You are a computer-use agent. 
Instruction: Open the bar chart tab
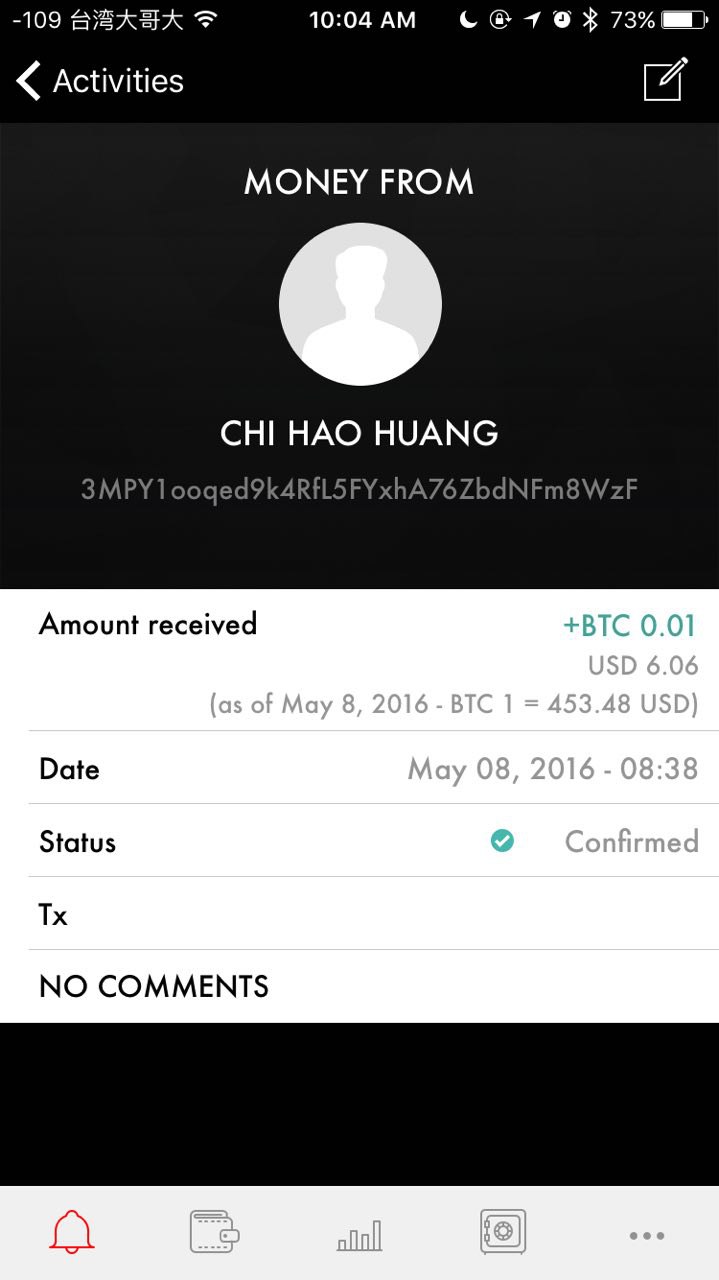tap(359, 1236)
